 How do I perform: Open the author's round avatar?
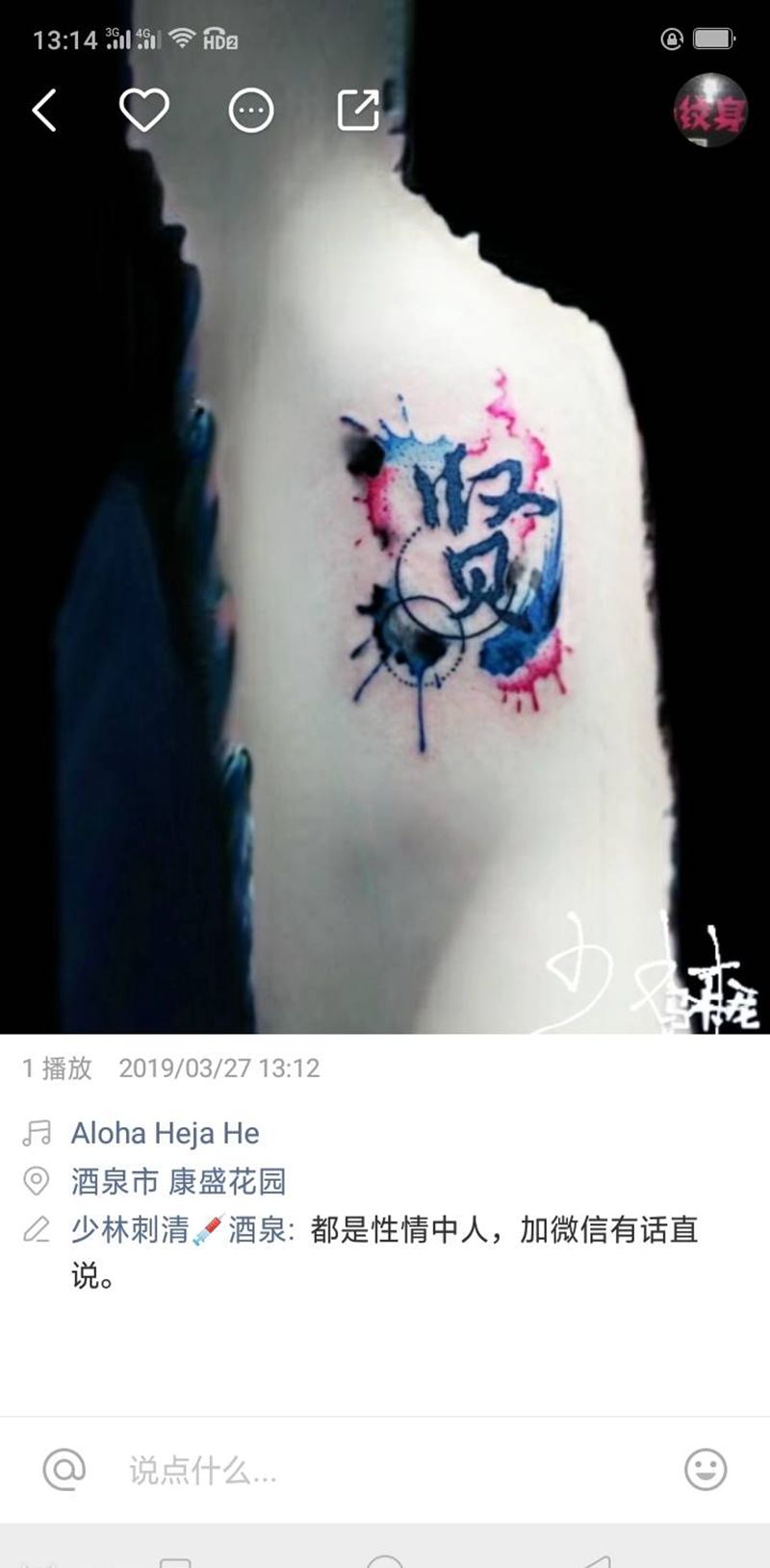(710, 112)
